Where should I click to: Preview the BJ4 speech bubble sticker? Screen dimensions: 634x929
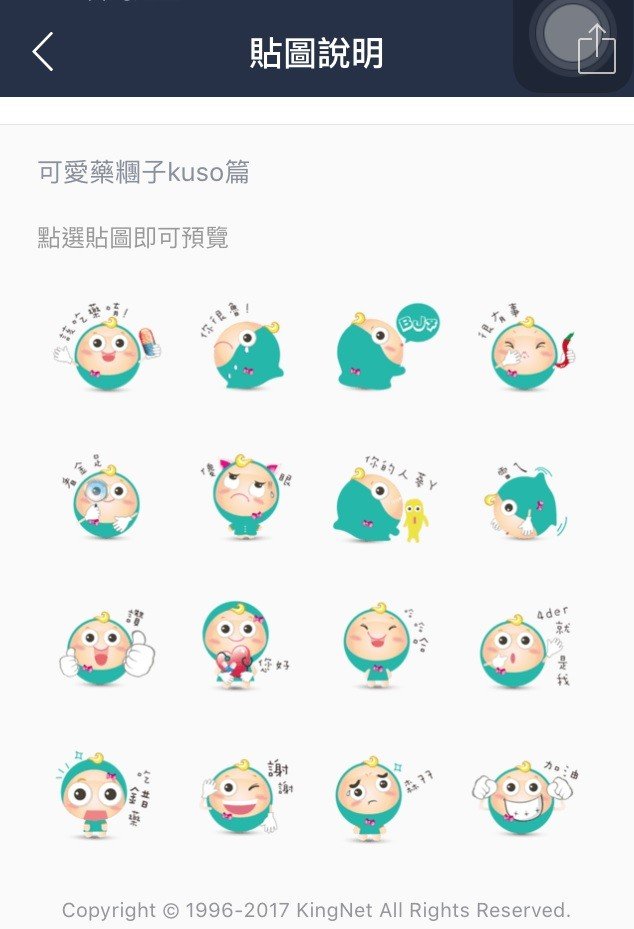tap(384, 350)
